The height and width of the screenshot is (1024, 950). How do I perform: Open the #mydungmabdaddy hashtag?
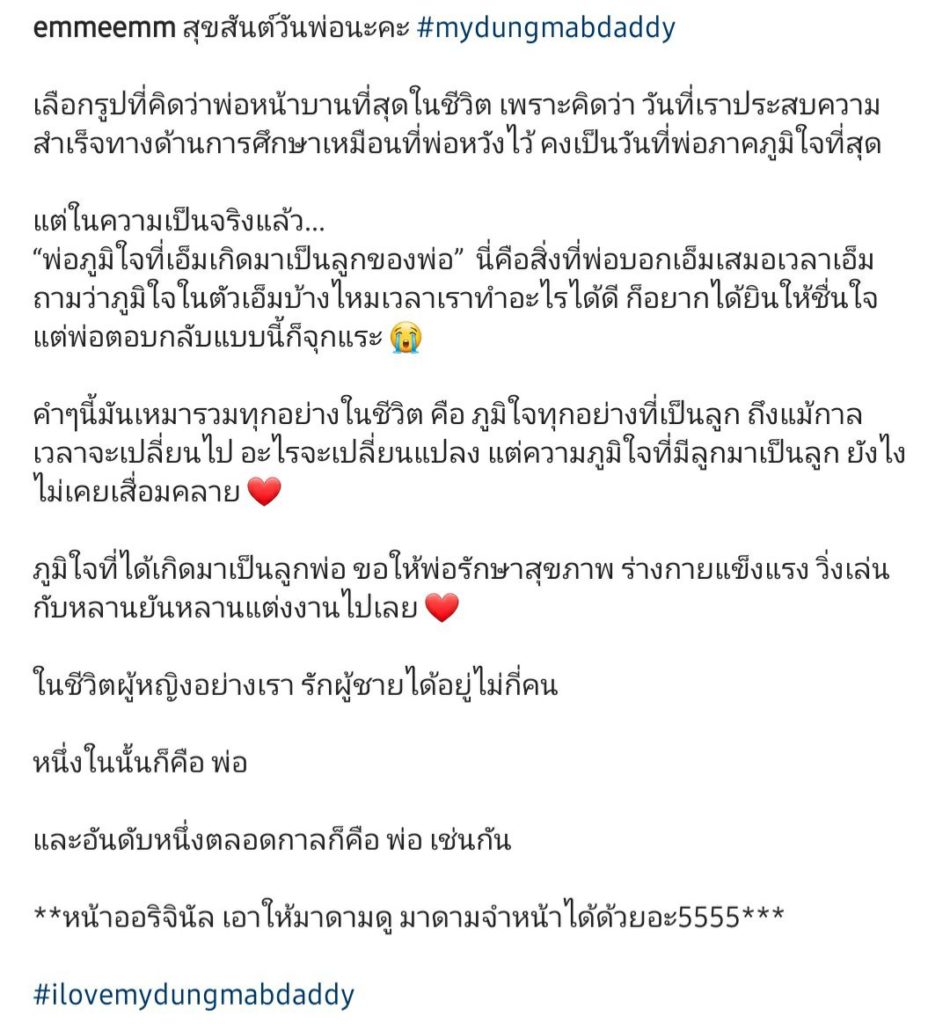point(544,27)
